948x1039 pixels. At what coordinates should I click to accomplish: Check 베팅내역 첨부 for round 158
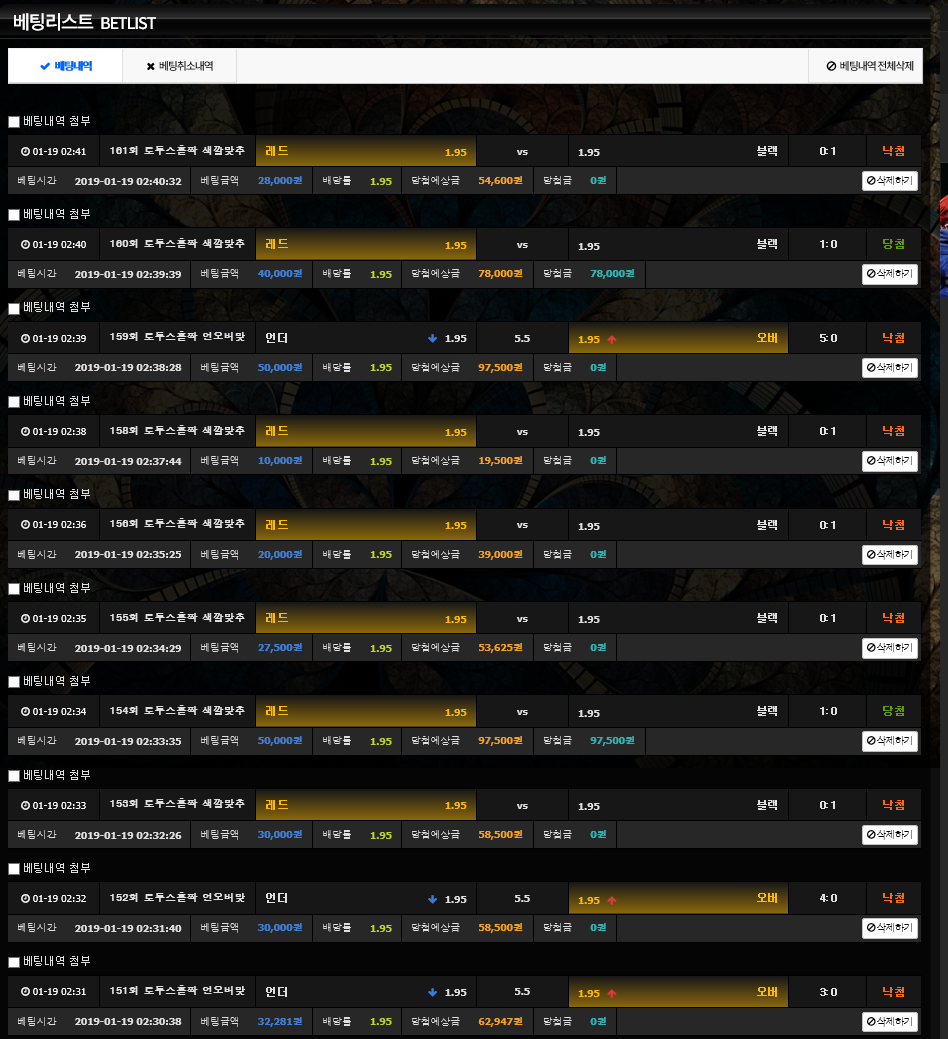click(14, 402)
